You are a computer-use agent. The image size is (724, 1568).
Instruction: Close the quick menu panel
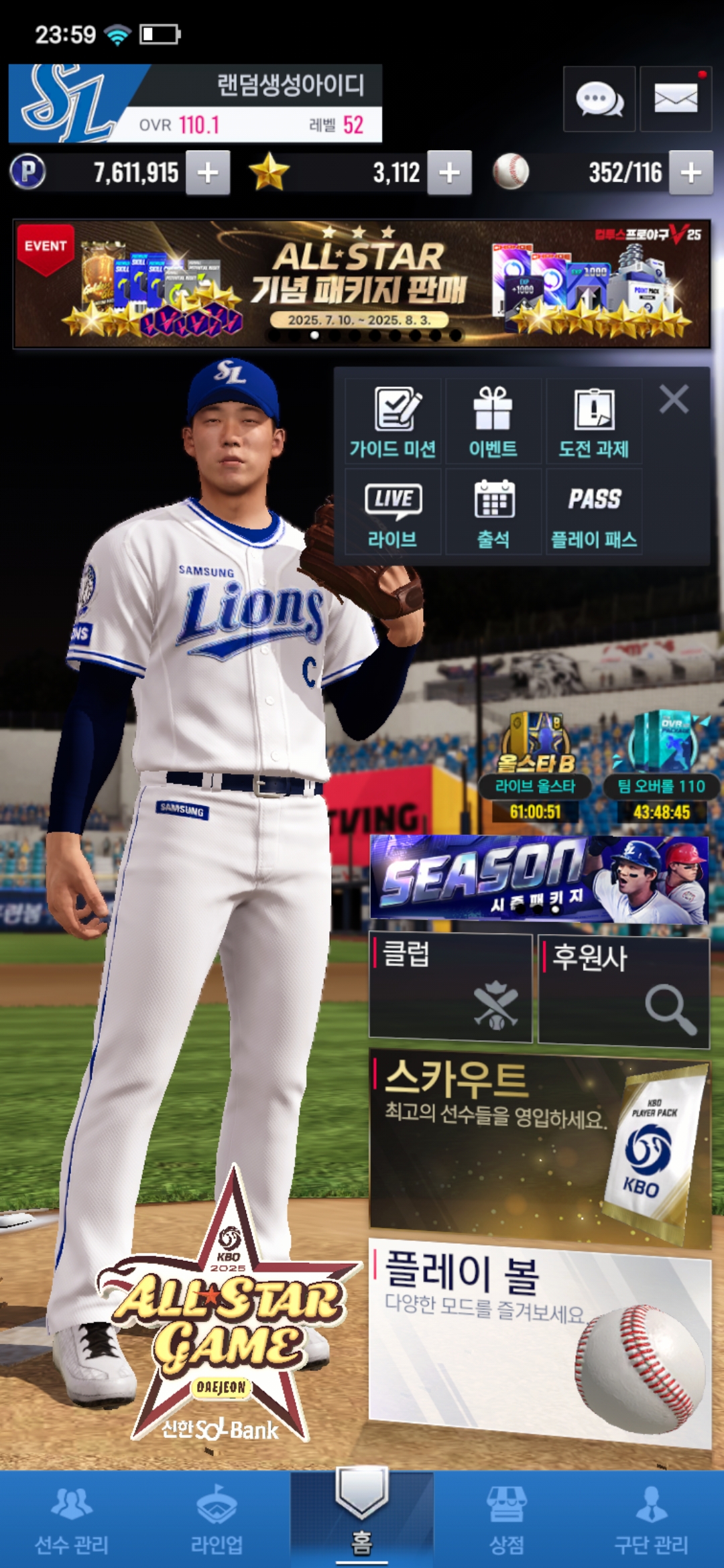(674, 400)
